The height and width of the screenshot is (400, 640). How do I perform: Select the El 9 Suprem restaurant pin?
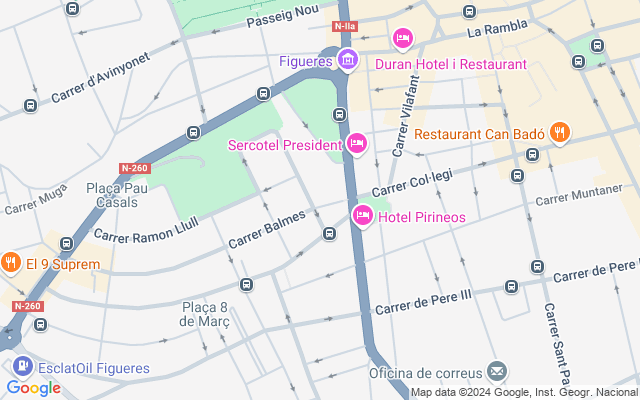pos(11,264)
